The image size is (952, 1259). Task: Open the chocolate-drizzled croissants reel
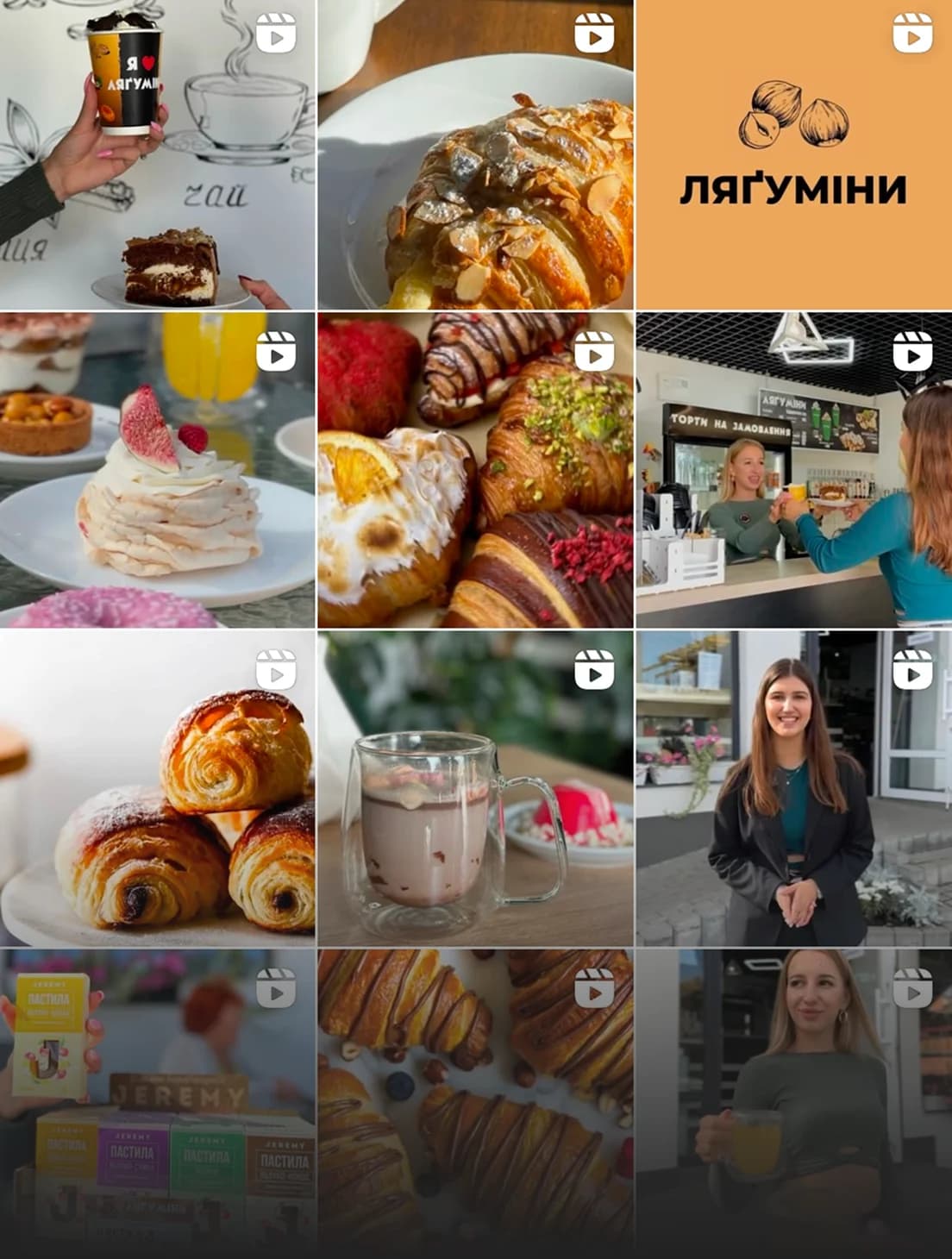click(475, 1104)
